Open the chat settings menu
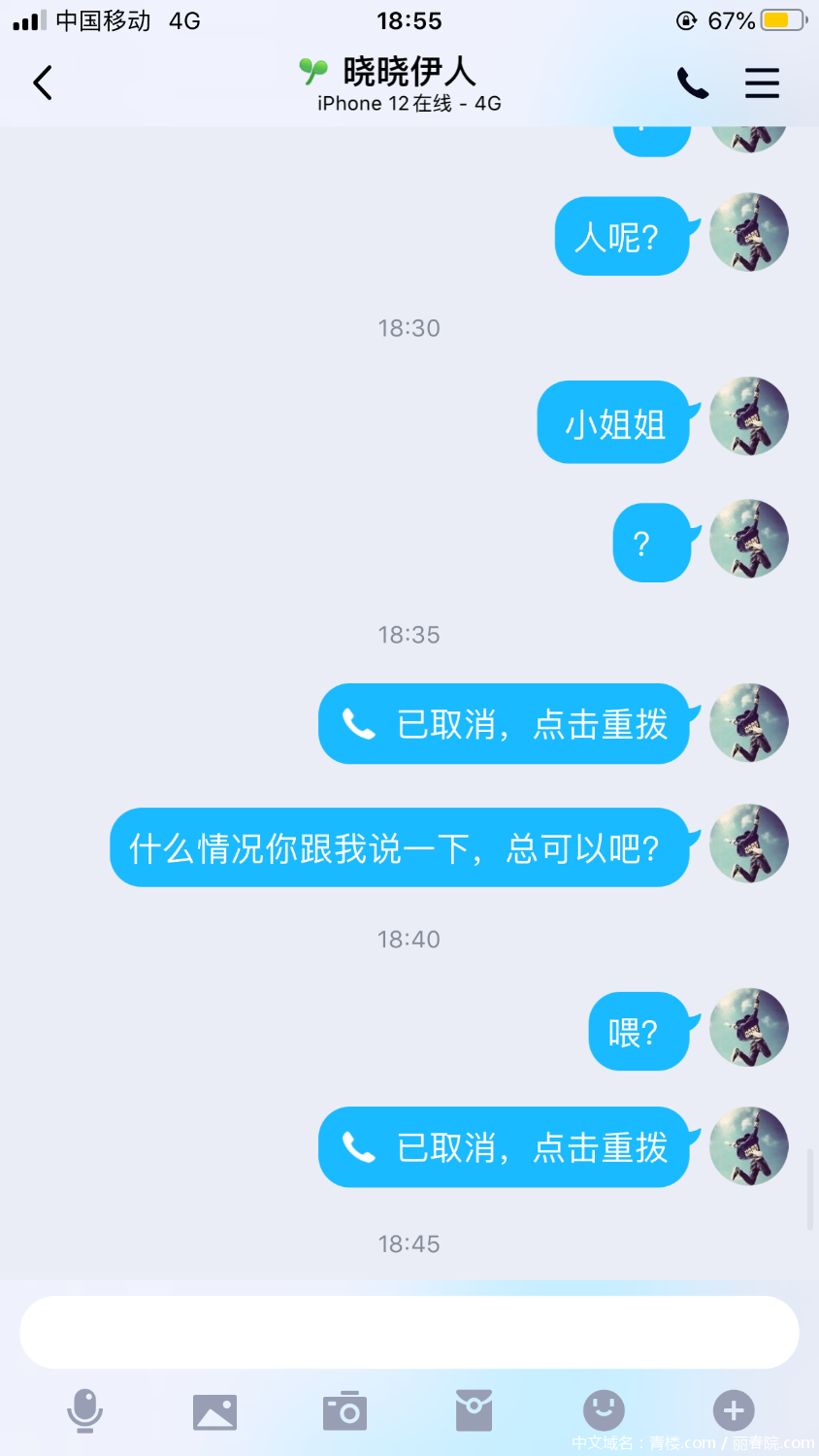Viewport: 819px width, 1456px height. (x=762, y=83)
